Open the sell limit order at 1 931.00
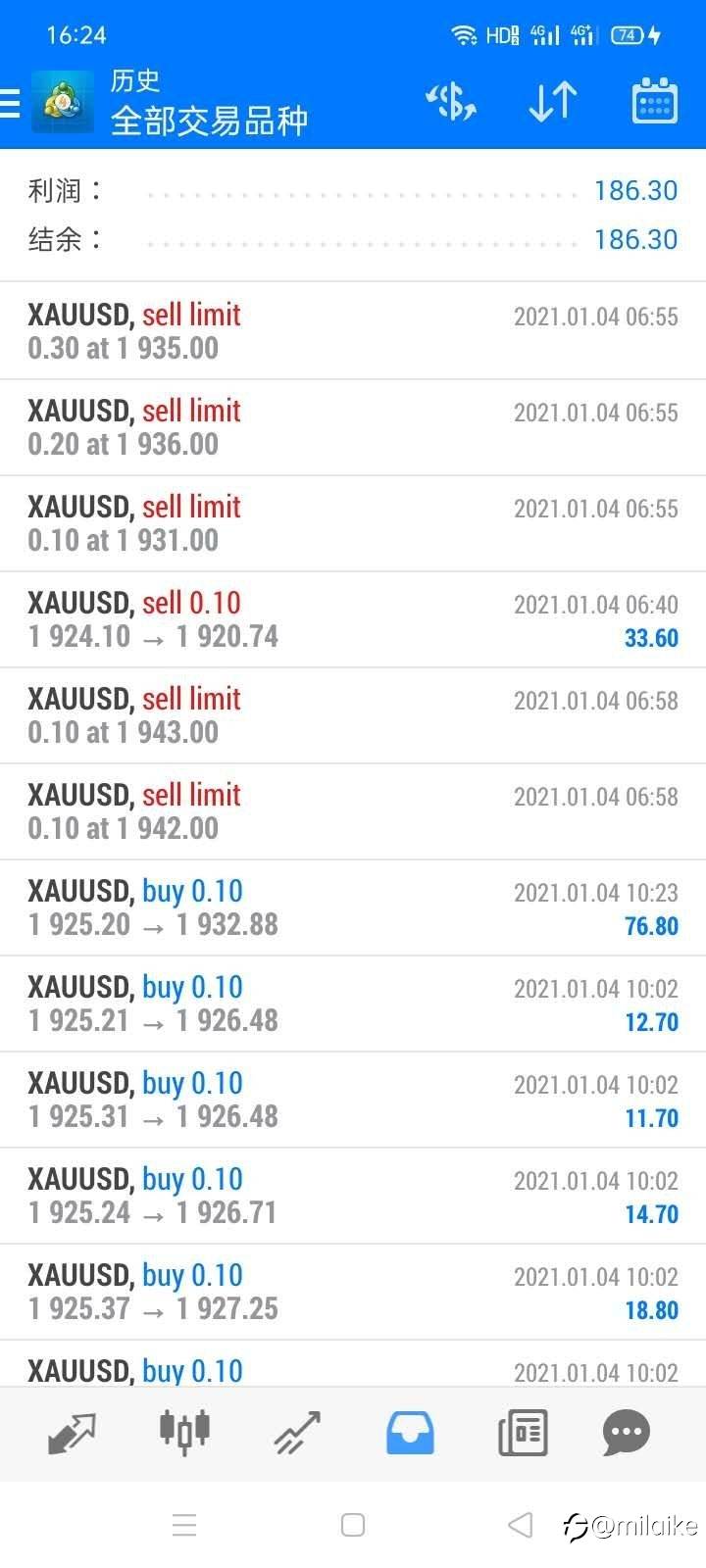Screen dimensions: 706x1568 point(353,523)
